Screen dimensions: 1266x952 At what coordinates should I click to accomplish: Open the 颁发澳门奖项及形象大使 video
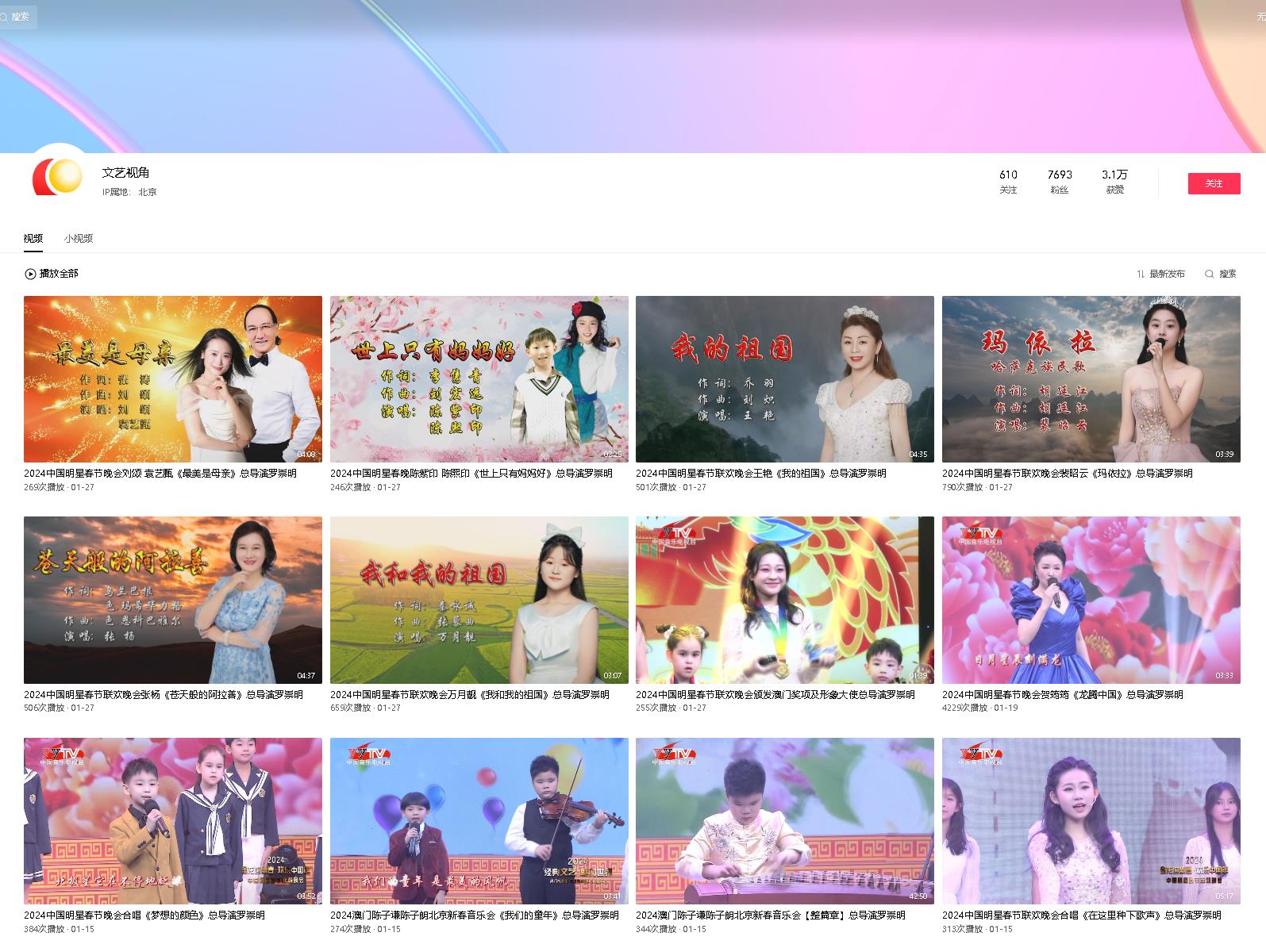pyautogui.click(x=784, y=600)
